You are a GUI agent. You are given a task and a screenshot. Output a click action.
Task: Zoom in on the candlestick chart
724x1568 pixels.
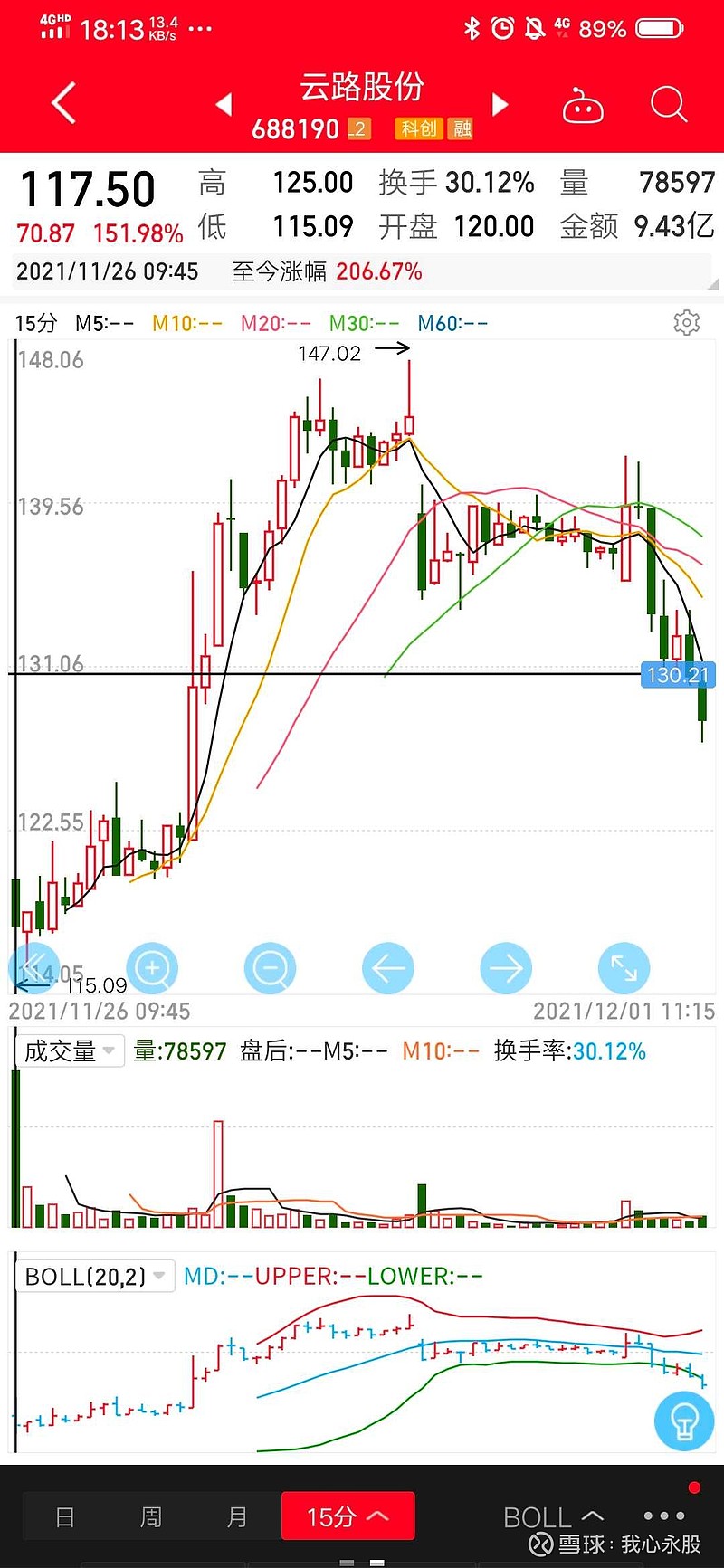click(152, 968)
